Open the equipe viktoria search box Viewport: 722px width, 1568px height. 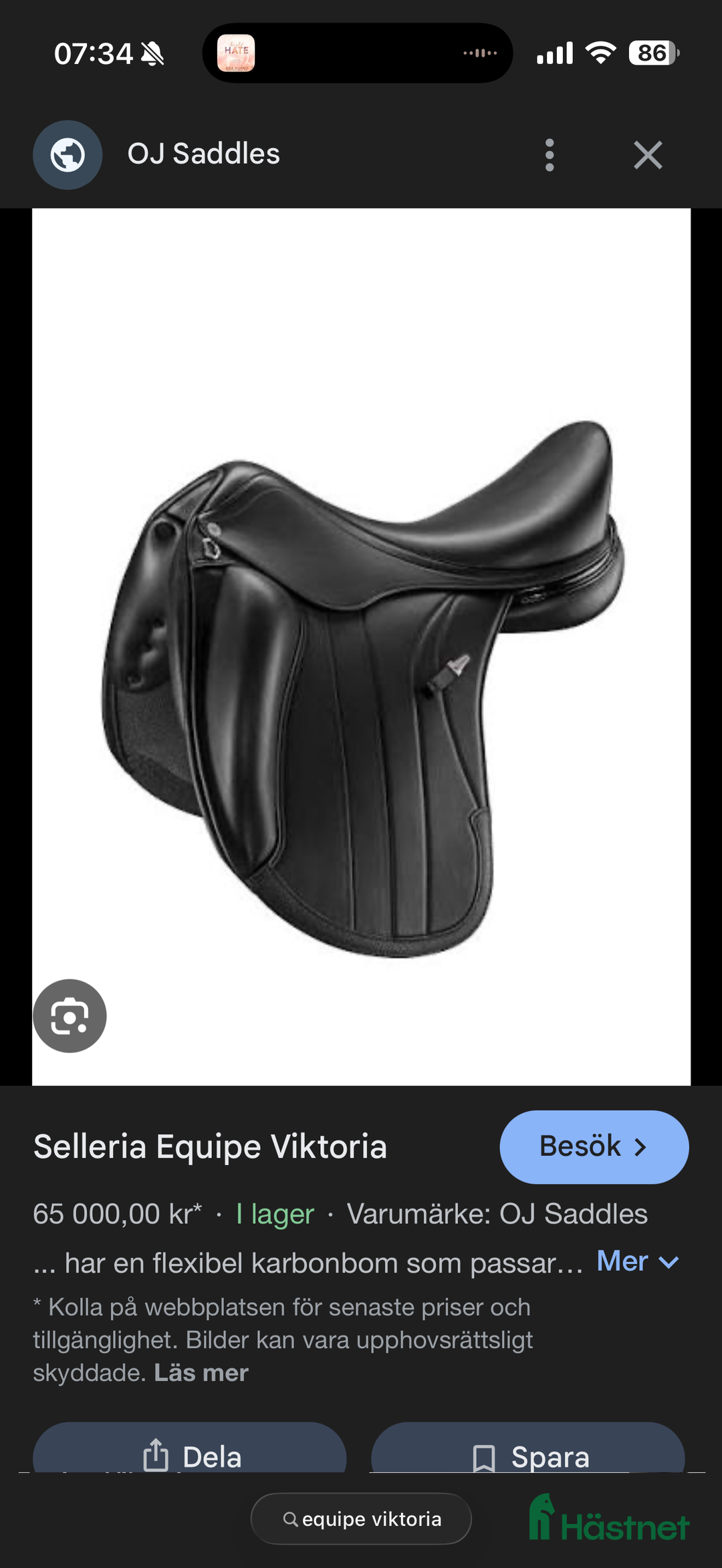[x=361, y=1519]
